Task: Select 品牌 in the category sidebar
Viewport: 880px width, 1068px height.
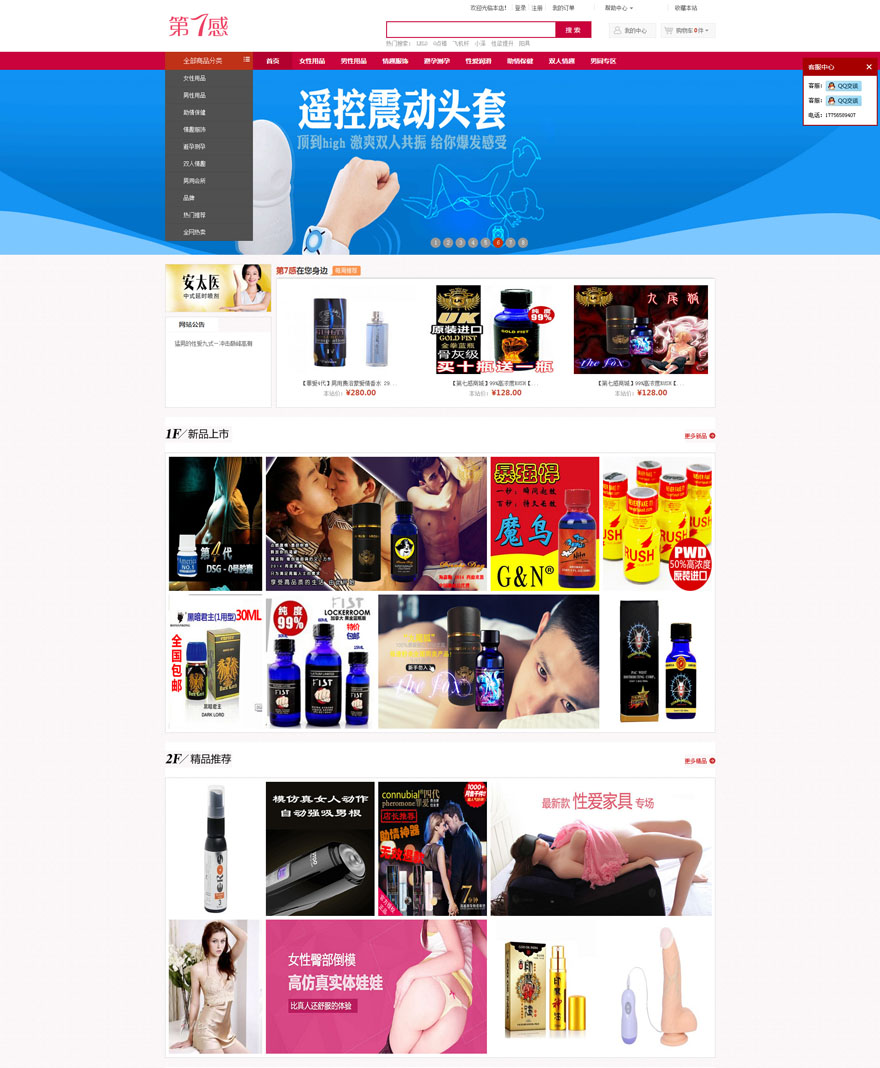Action: click(189, 198)
